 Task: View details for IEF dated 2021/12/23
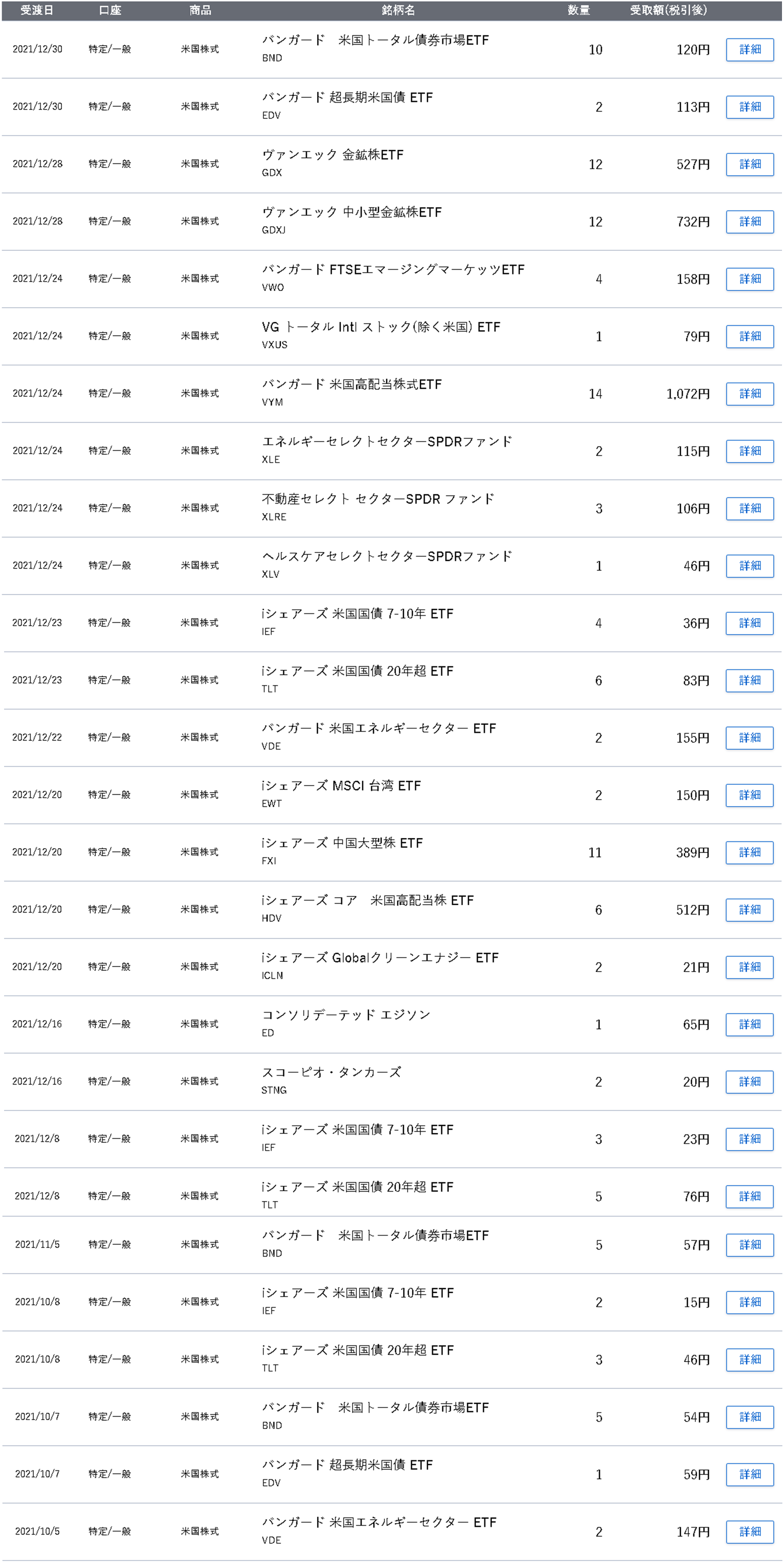pyautogui.click(x=749, y=623)
